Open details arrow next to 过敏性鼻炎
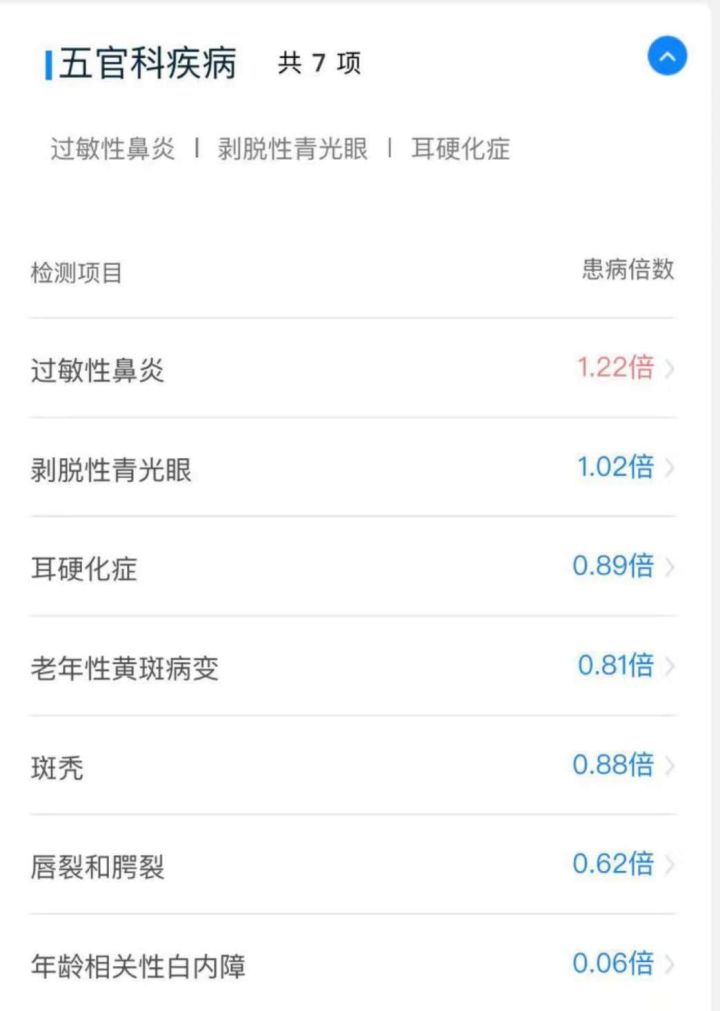 click(x=668, y=368)
